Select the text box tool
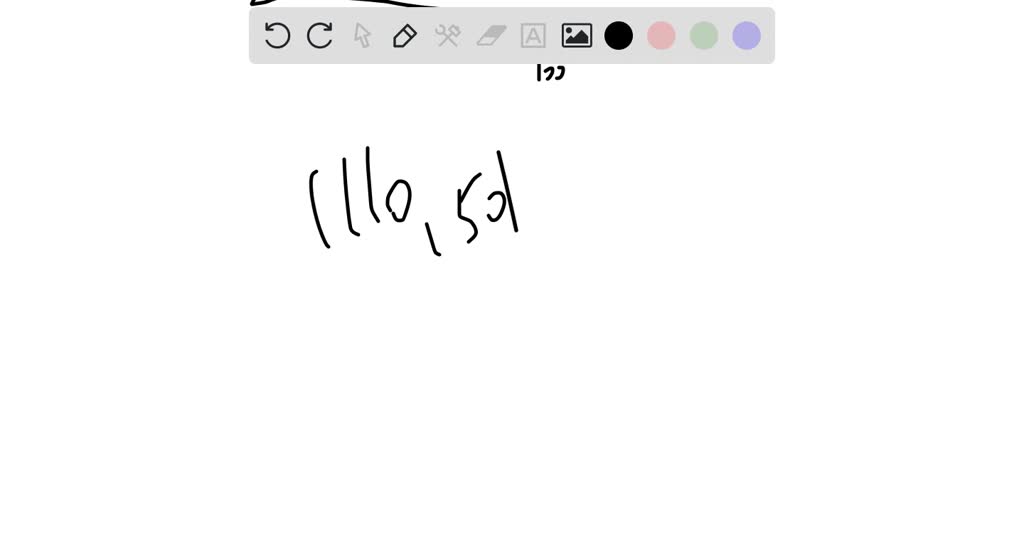This screenshot has height=552, width=1024. [x=533, y=36]
